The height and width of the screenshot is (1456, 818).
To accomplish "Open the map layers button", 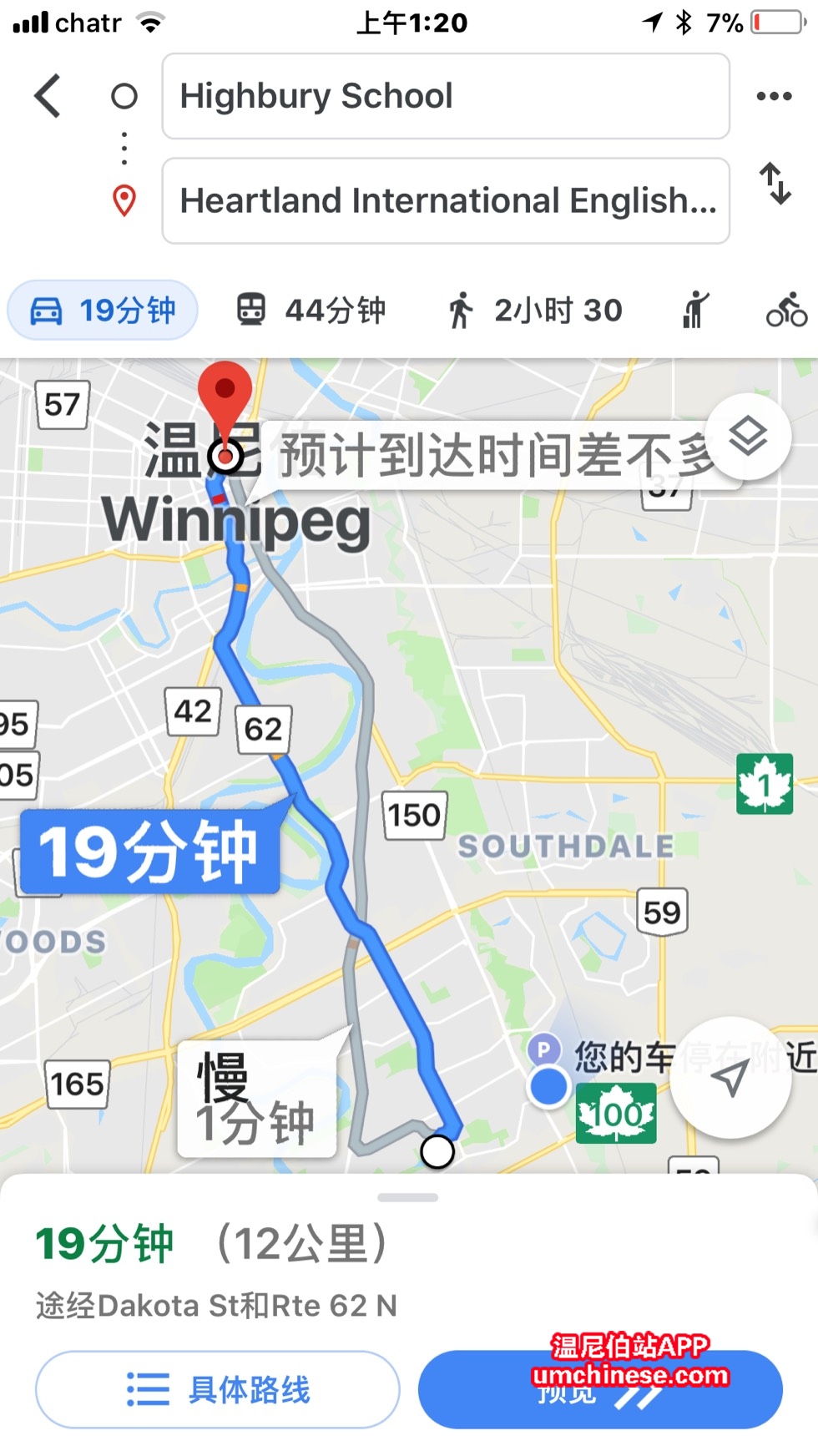I will [748, 436].
